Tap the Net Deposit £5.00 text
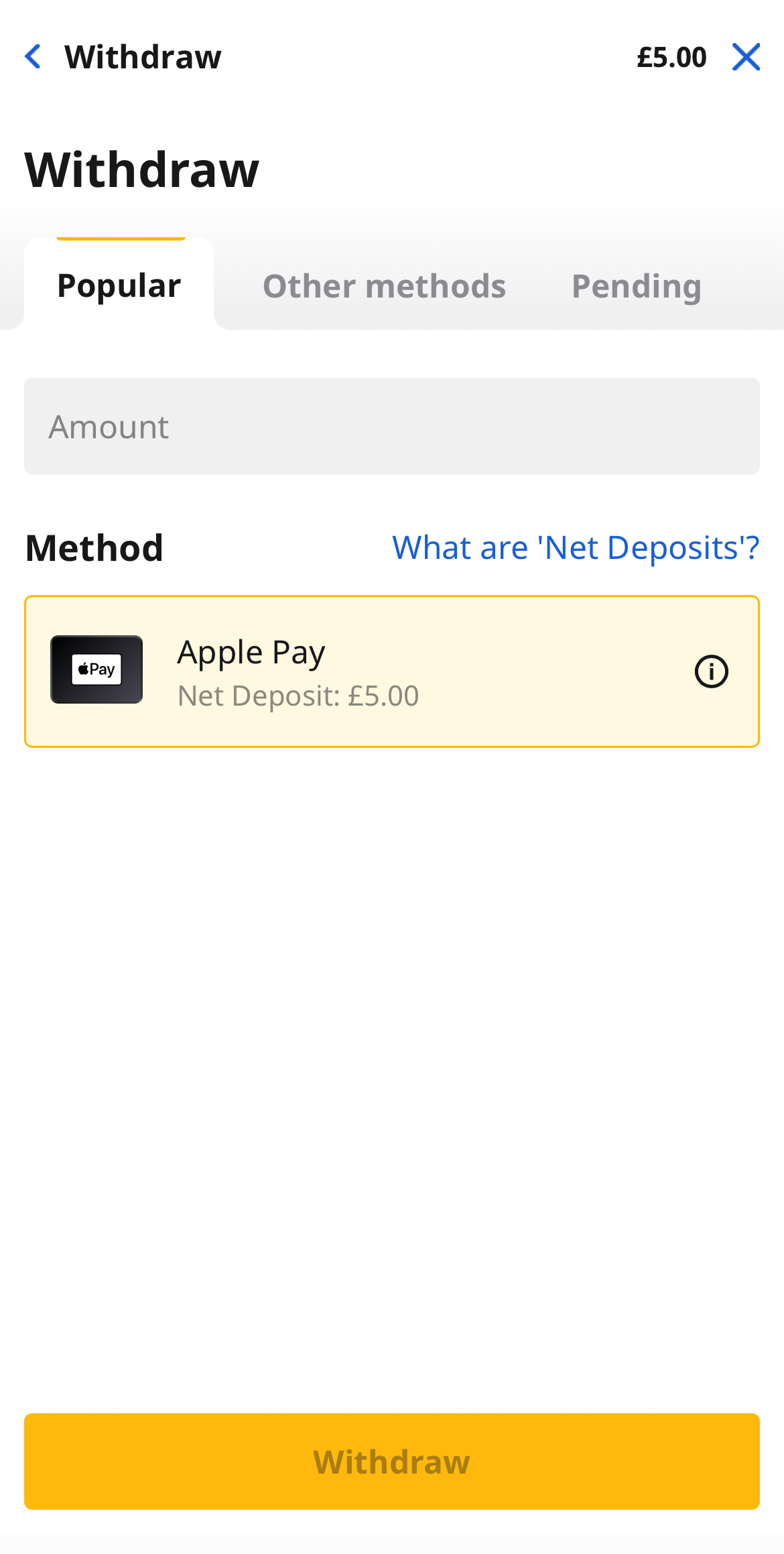The height and width of the screenshot is (1554, 784). pyautogui.click(x=298, y=696)
